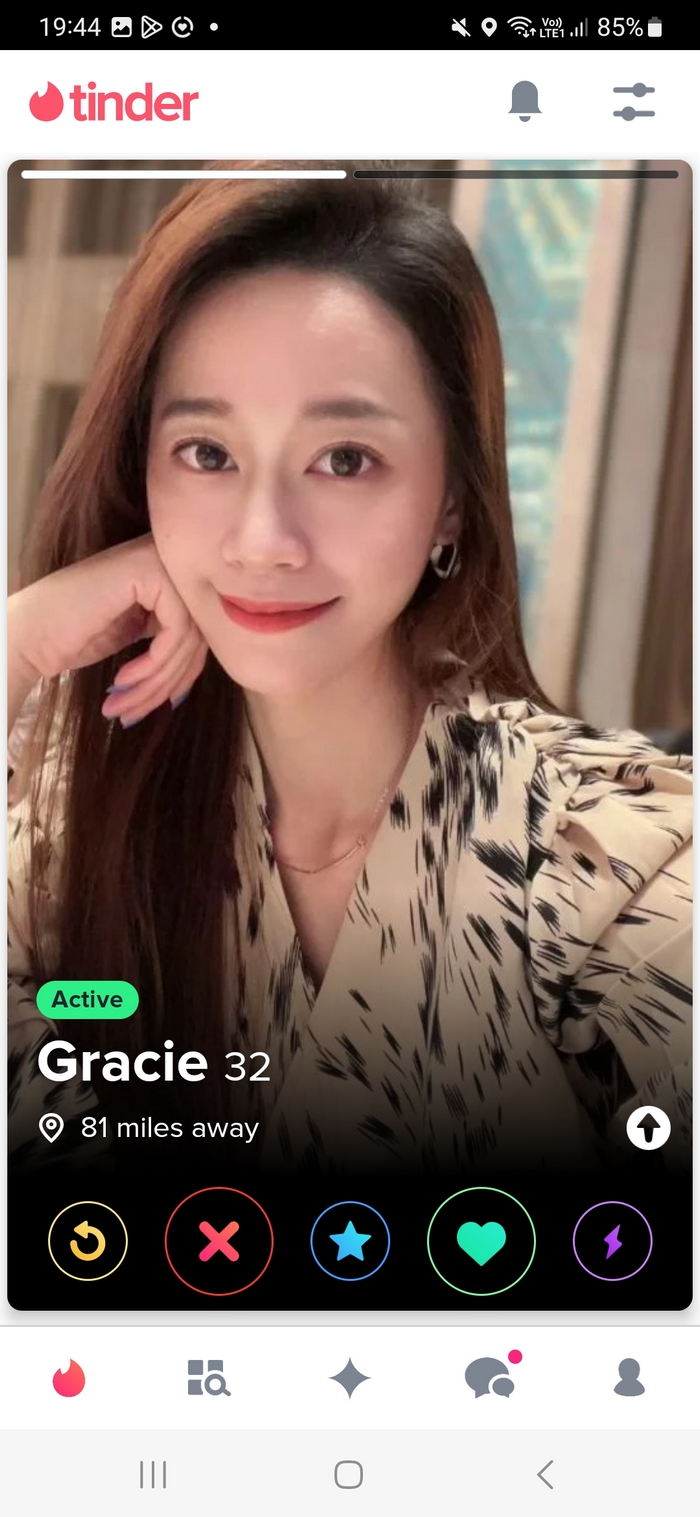700x1517 pixels.
Task: Pass on Gracie with the X button
Action: click(x=219, y=1241)
